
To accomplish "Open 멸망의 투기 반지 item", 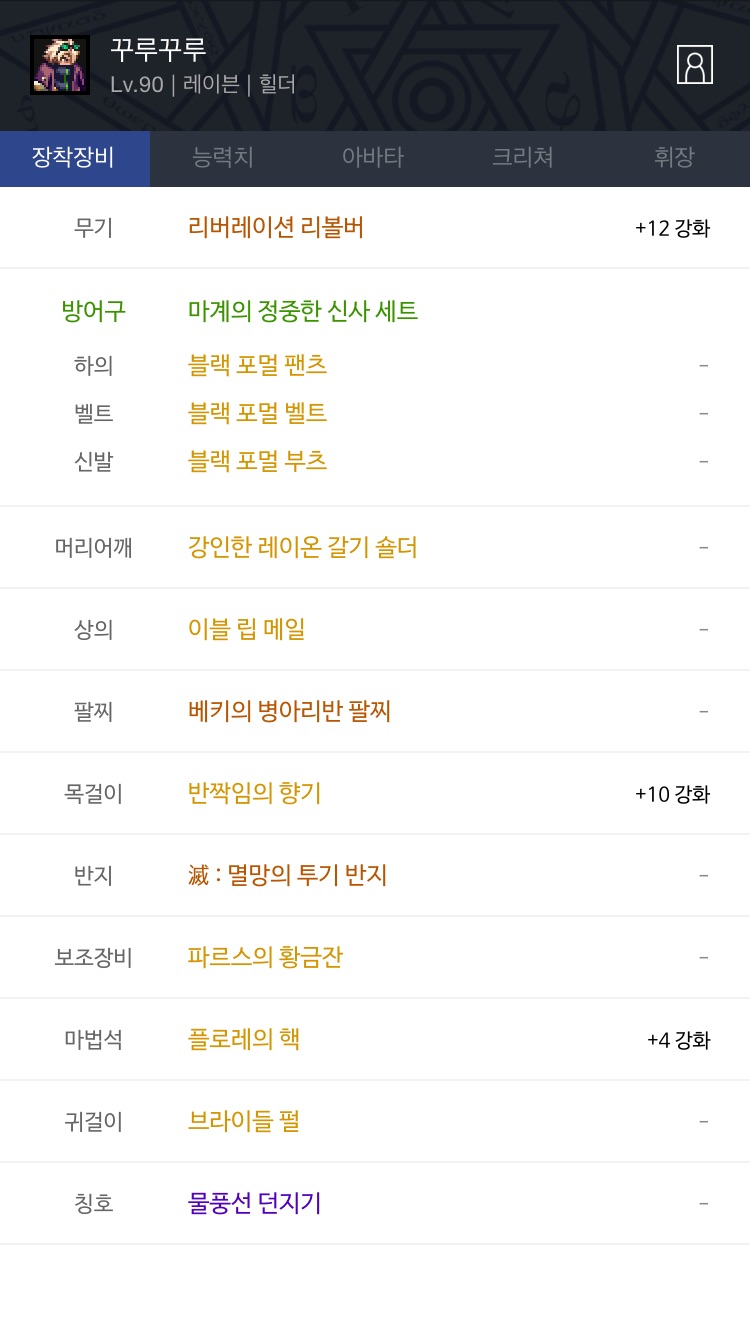I will tap(288, 875).
